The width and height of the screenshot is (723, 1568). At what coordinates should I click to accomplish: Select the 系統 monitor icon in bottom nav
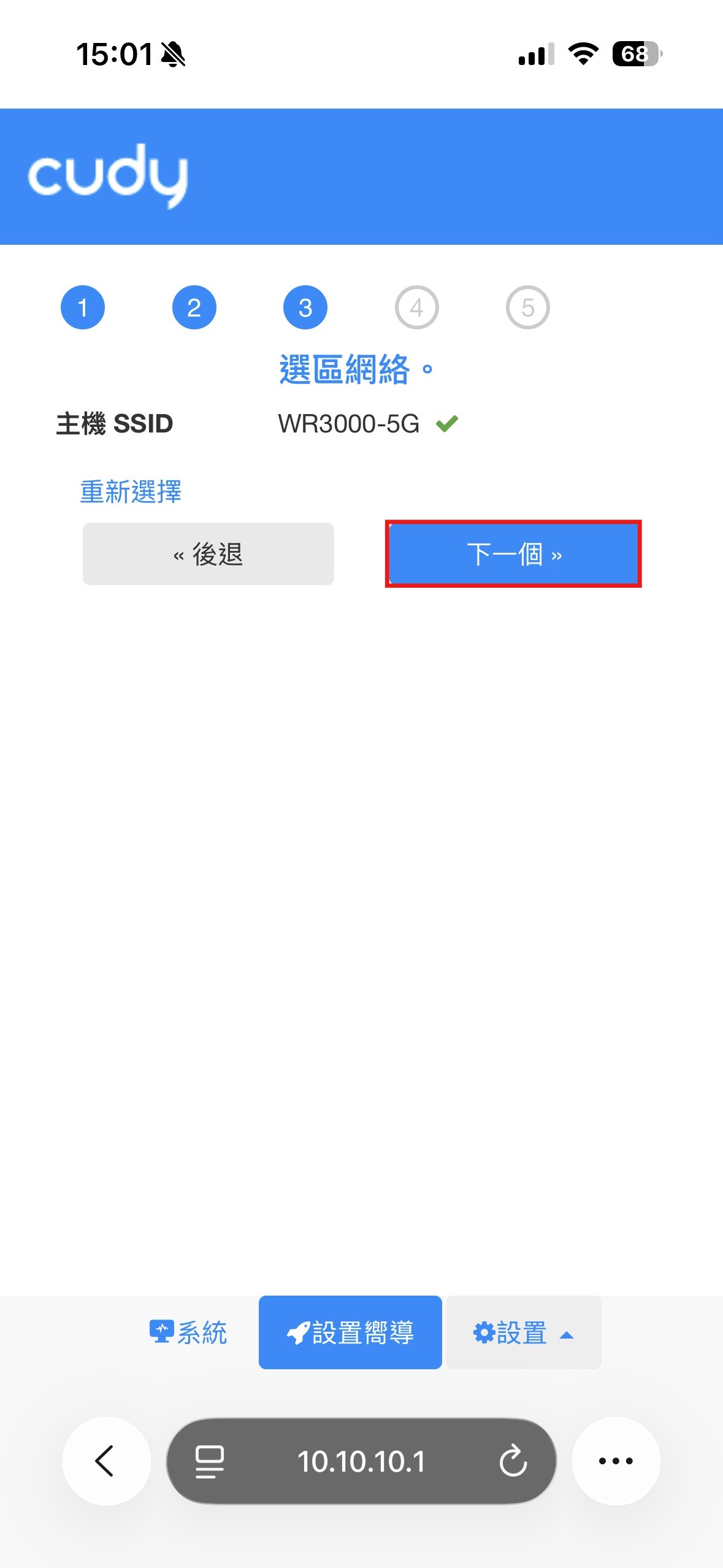pos(161,1332)
